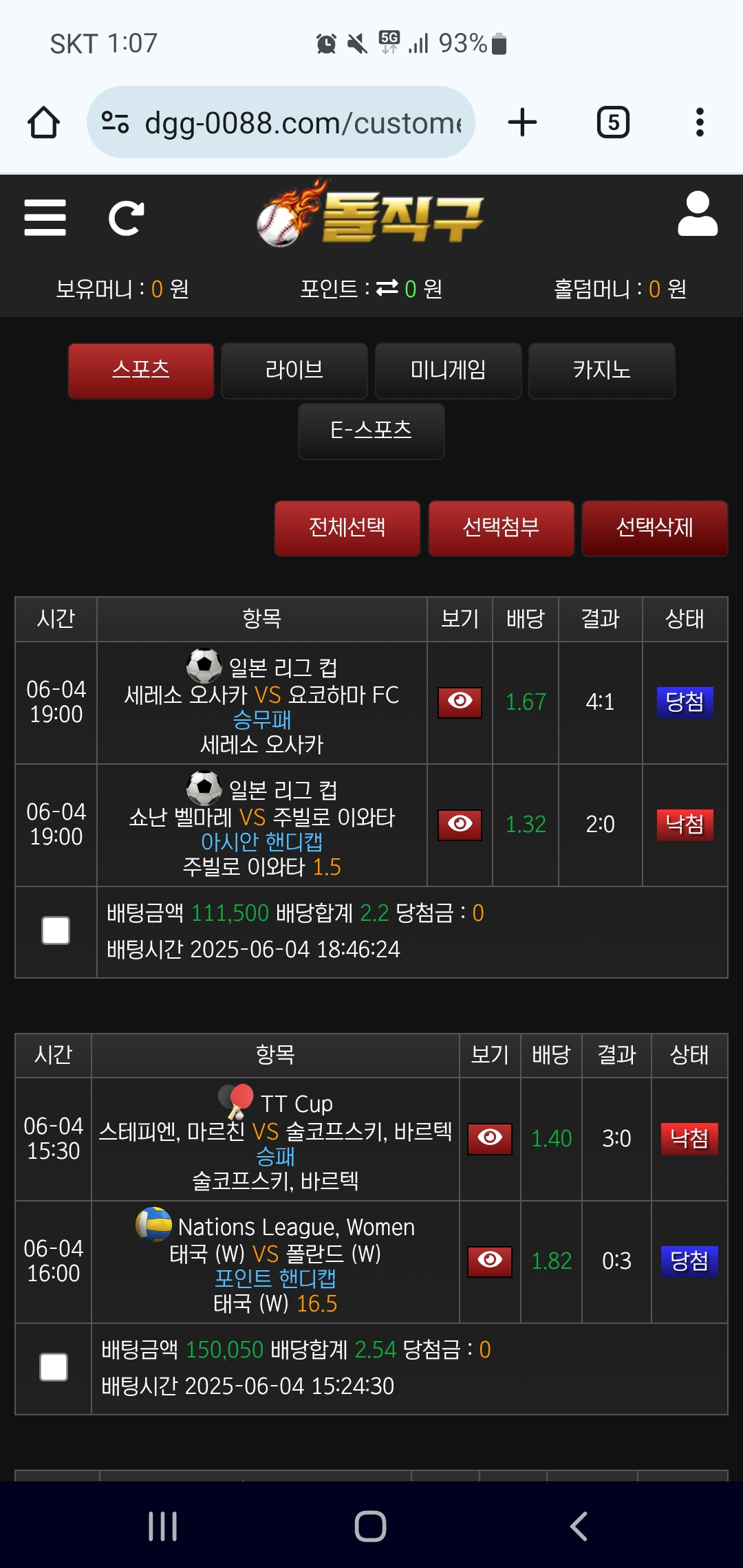Tap the 선택삭제 button
This screenshot has height=1568, width=743.
pyautogui.click(x=654, y=527)
